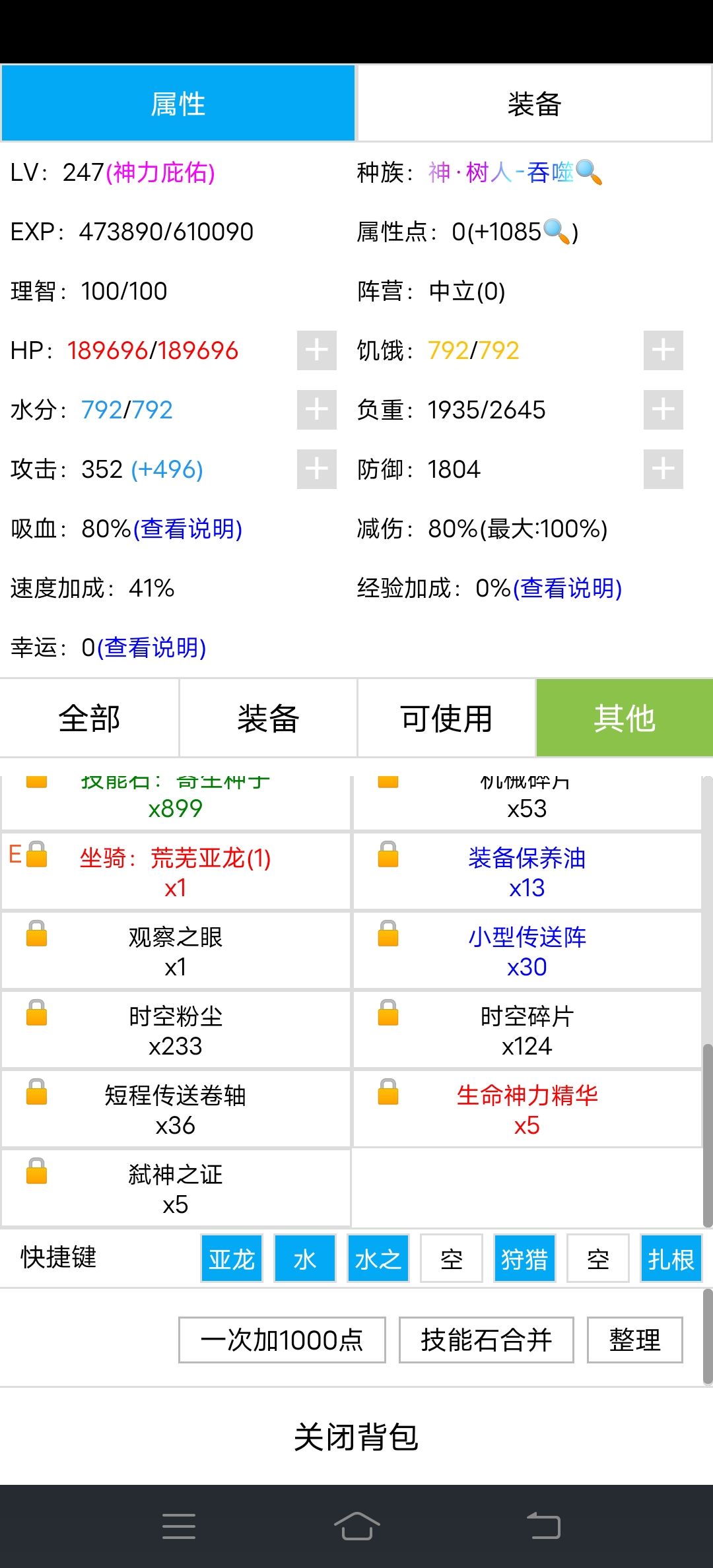
Task: Select the 亚龙 quick key shortcut
Action: [232, 1258]
